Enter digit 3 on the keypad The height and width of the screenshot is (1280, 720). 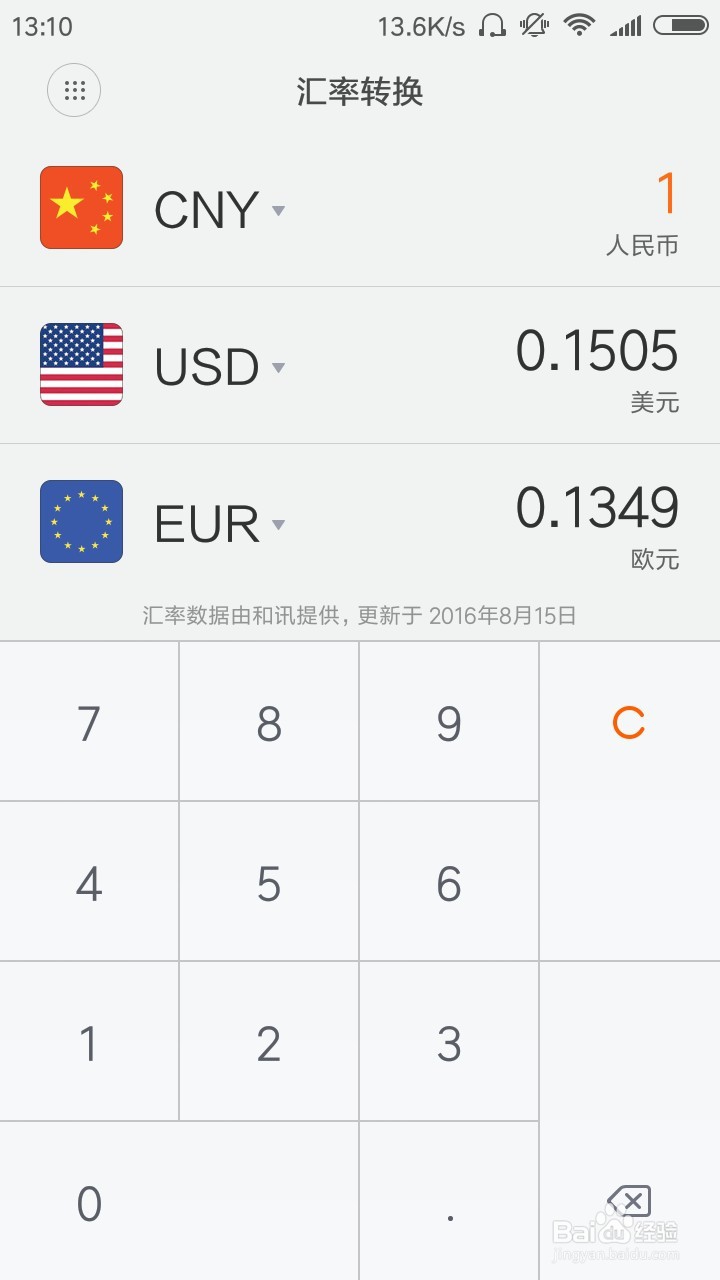click(449, 1041)
